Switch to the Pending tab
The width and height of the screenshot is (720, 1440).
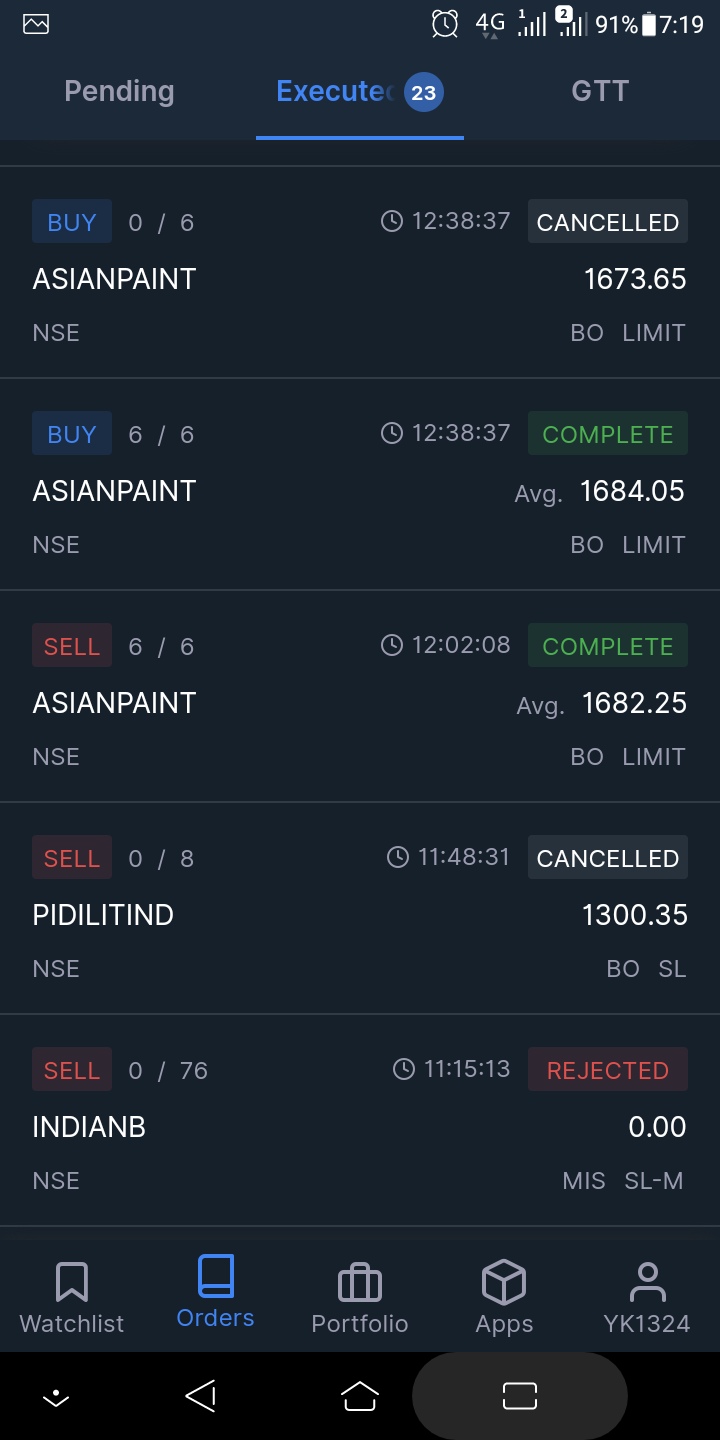click(x=119, y=92)
